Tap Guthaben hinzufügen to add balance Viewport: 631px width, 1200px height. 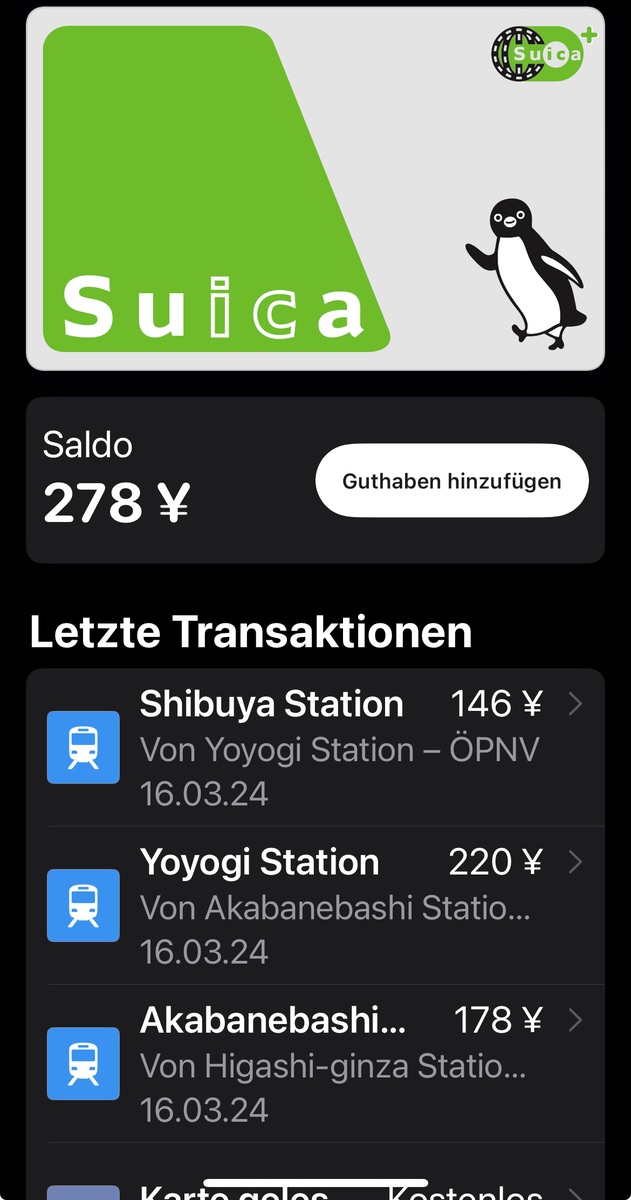coord(452,481)
